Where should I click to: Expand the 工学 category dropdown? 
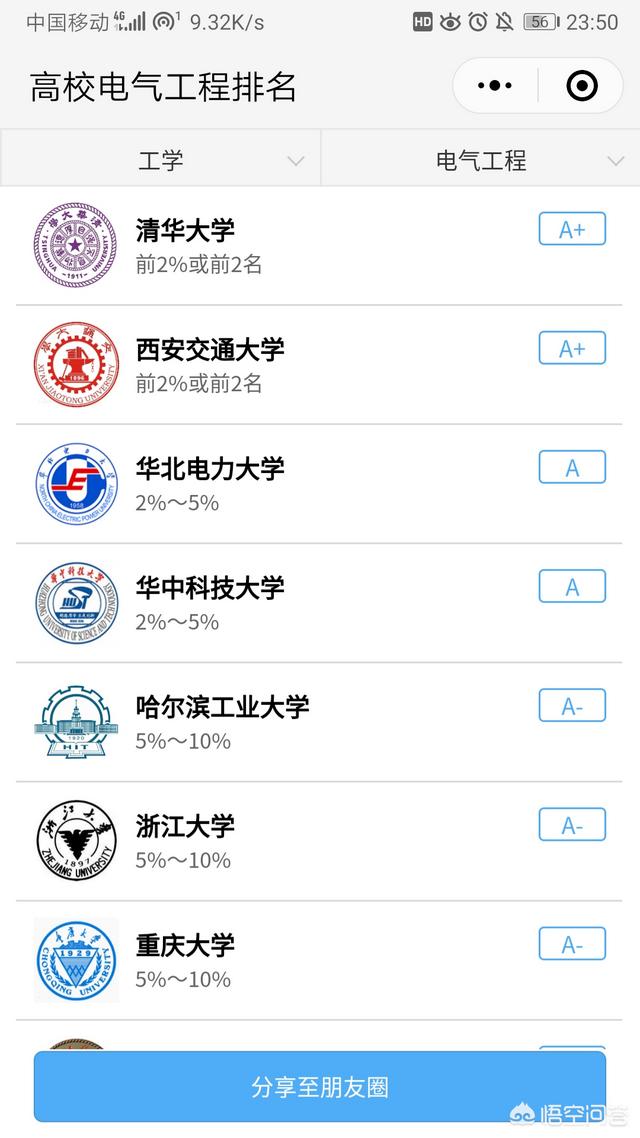(160, 160)
